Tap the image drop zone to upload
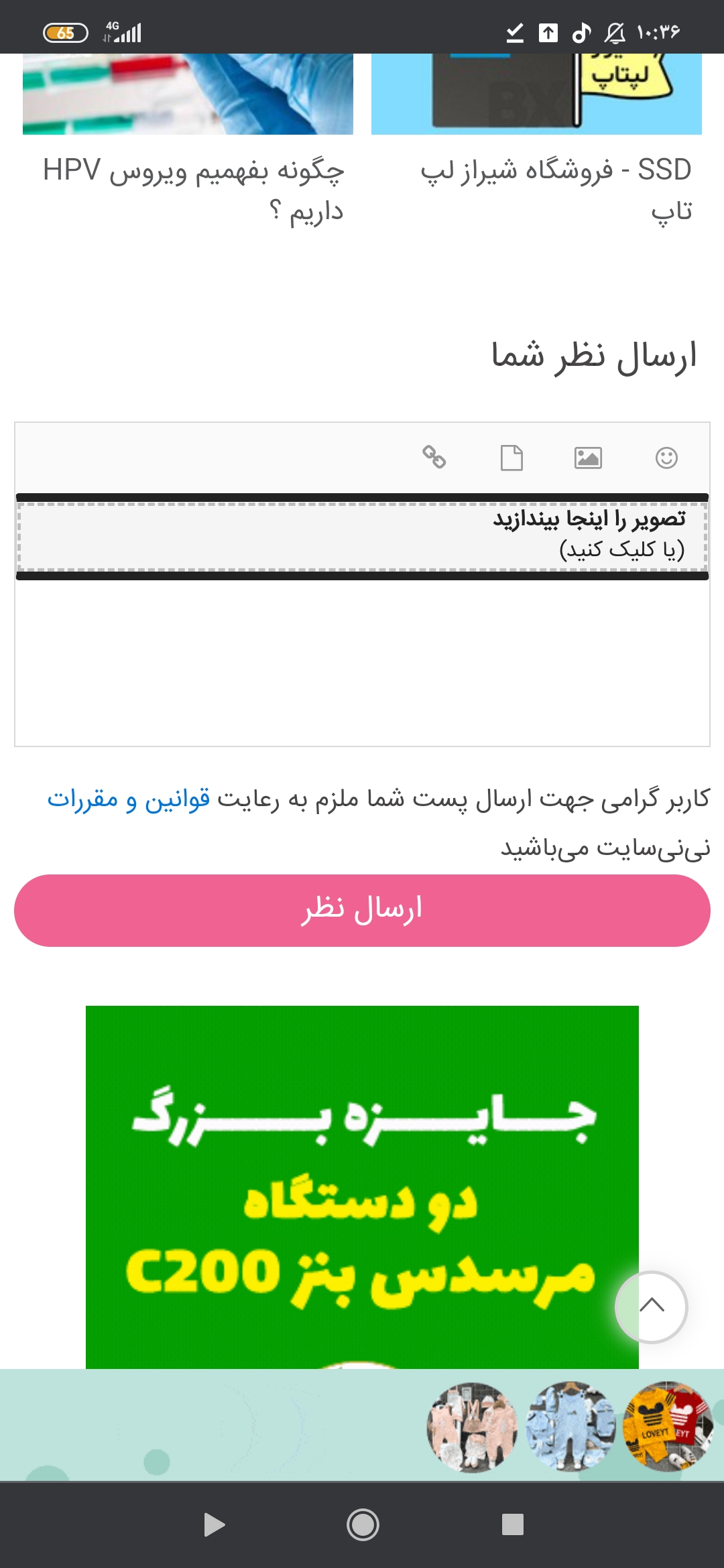Screen dimensions: 724x1568 pyautogui.click(x=362, y=535)
